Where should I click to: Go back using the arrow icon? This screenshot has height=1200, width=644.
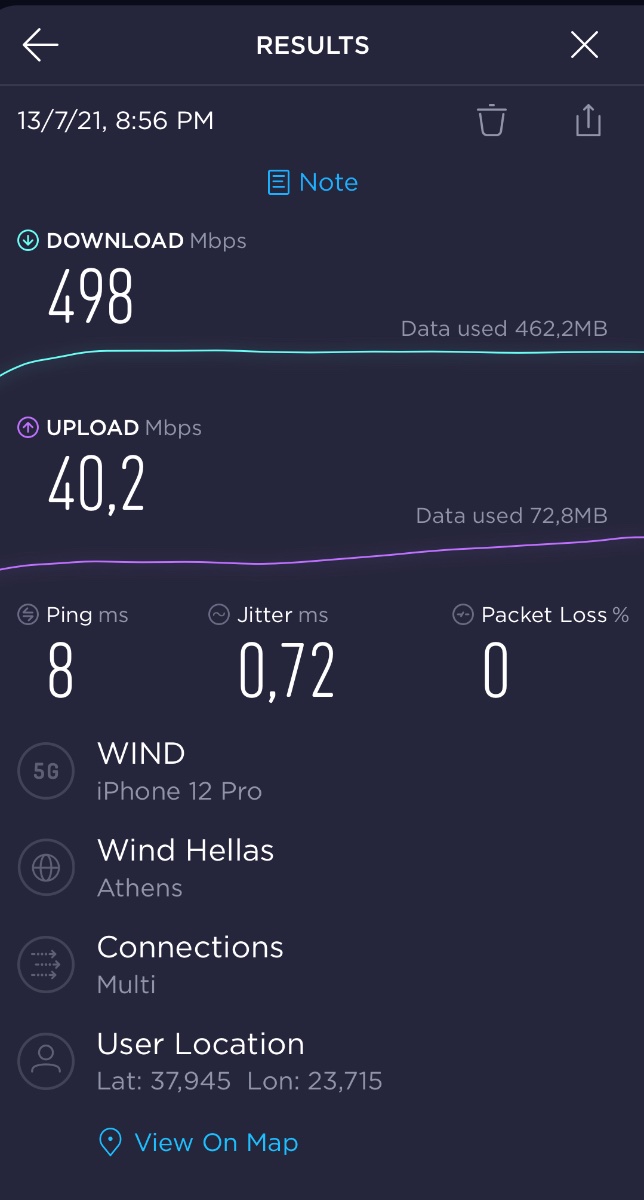(41, 45)
